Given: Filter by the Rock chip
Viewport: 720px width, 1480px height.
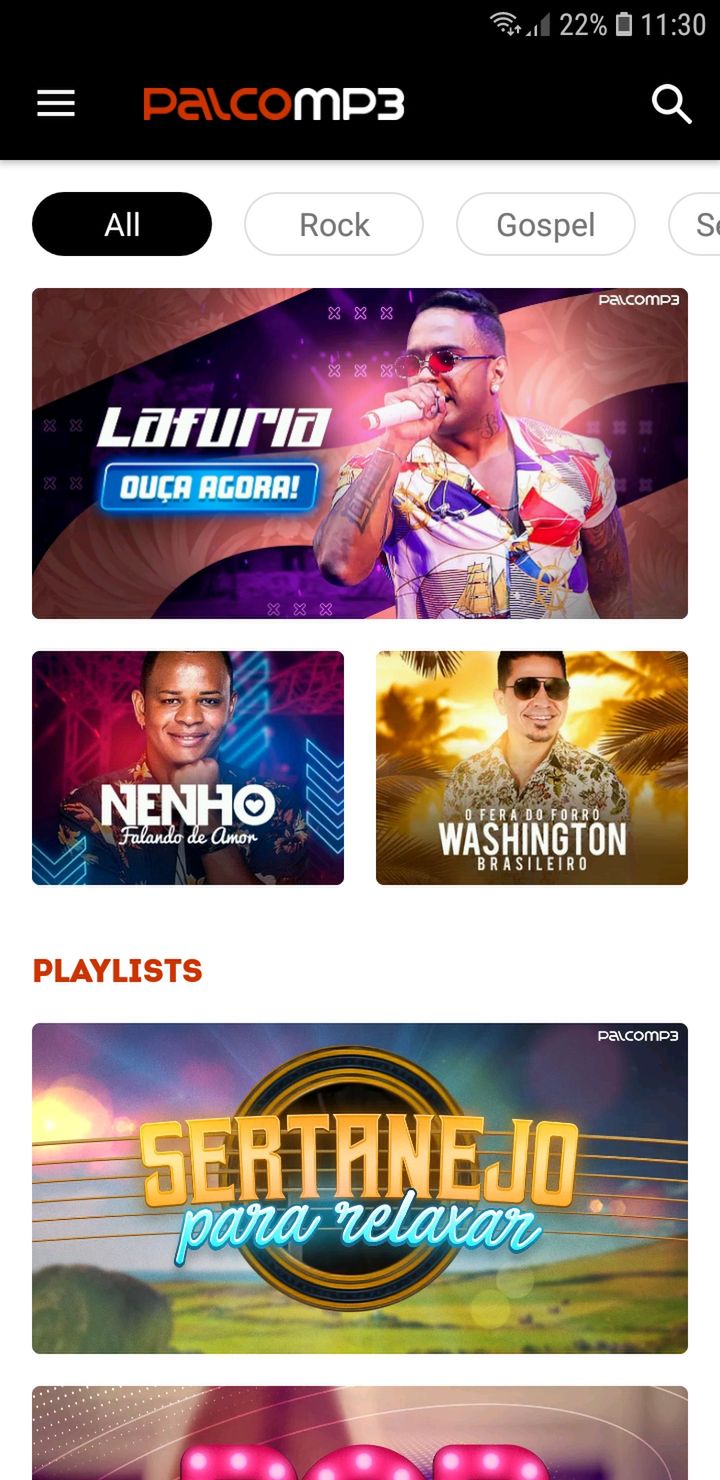Looking at the screenshot, I should point(334,224).
